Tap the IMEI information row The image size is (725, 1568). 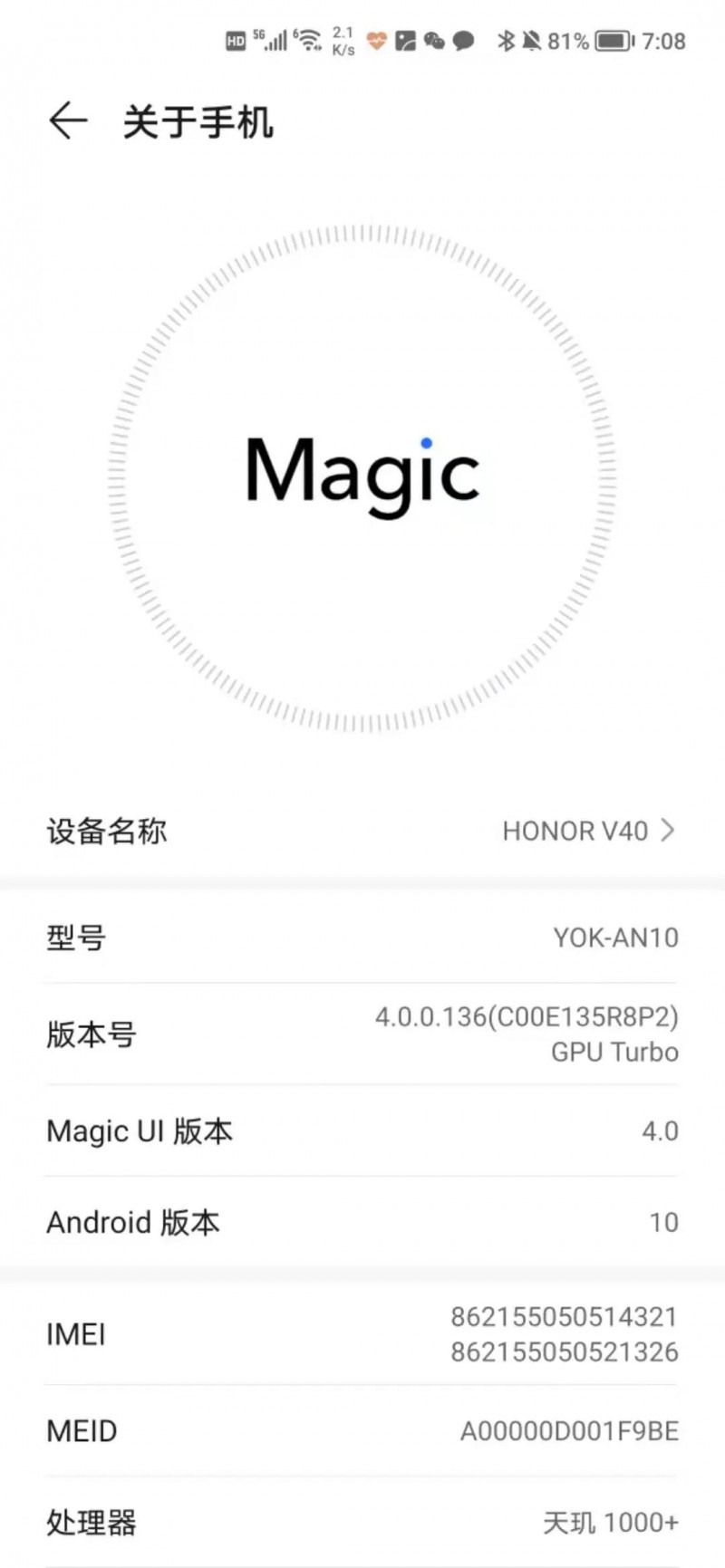click(x=362, y=1334)
